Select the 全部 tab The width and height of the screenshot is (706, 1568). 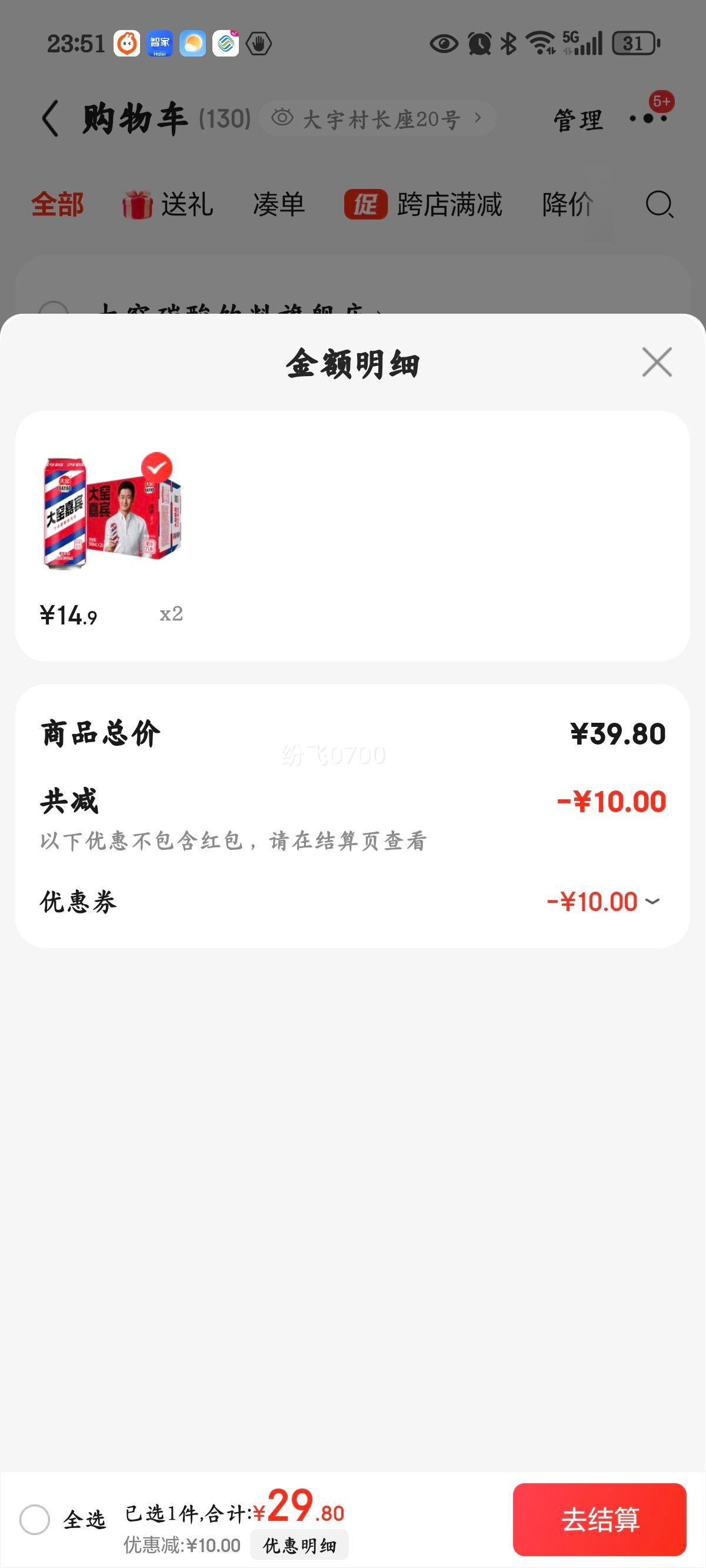point(57,204)
